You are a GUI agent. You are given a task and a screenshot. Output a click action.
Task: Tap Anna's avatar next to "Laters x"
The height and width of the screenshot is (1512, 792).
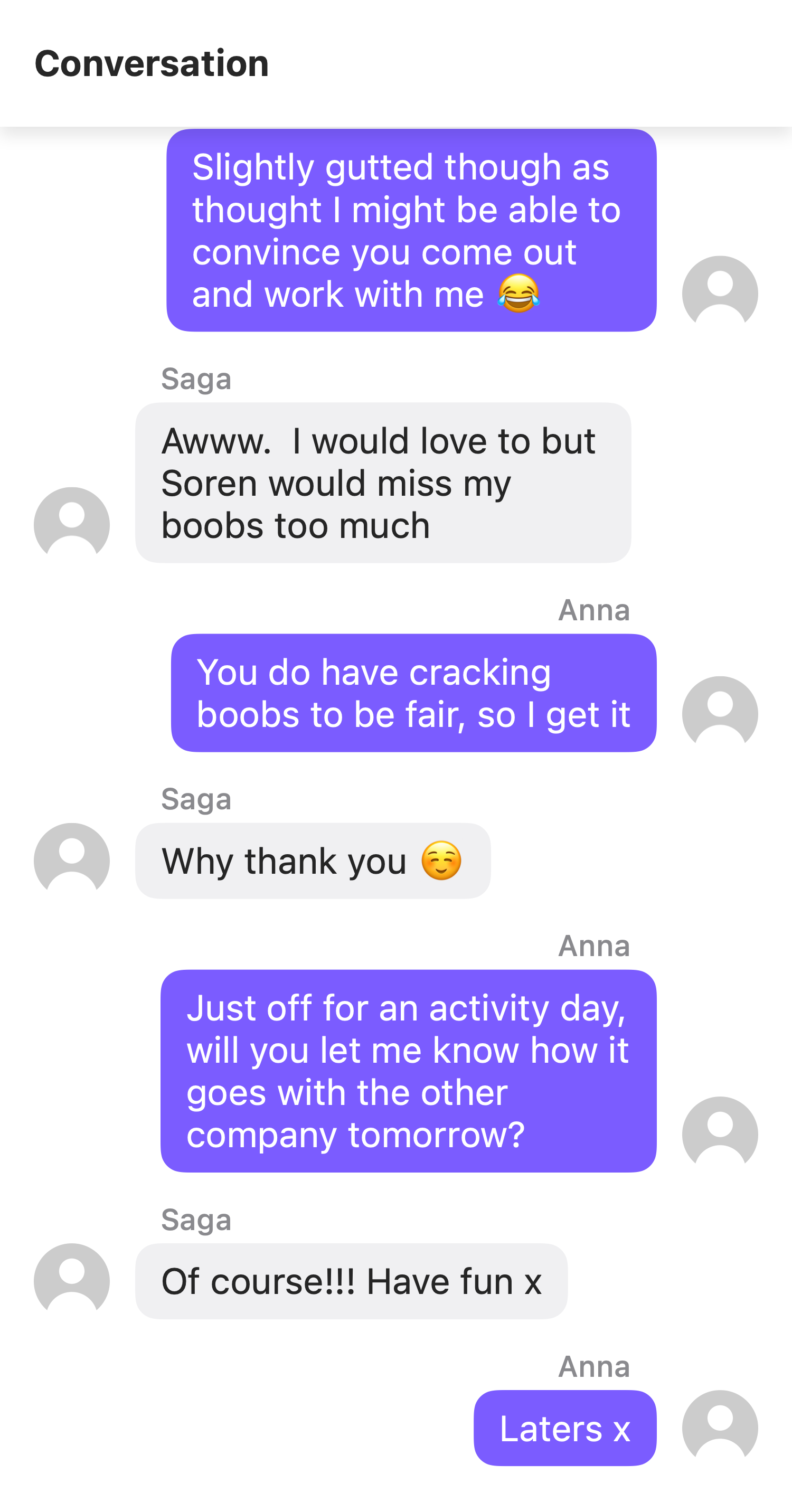pos(720,1428)
